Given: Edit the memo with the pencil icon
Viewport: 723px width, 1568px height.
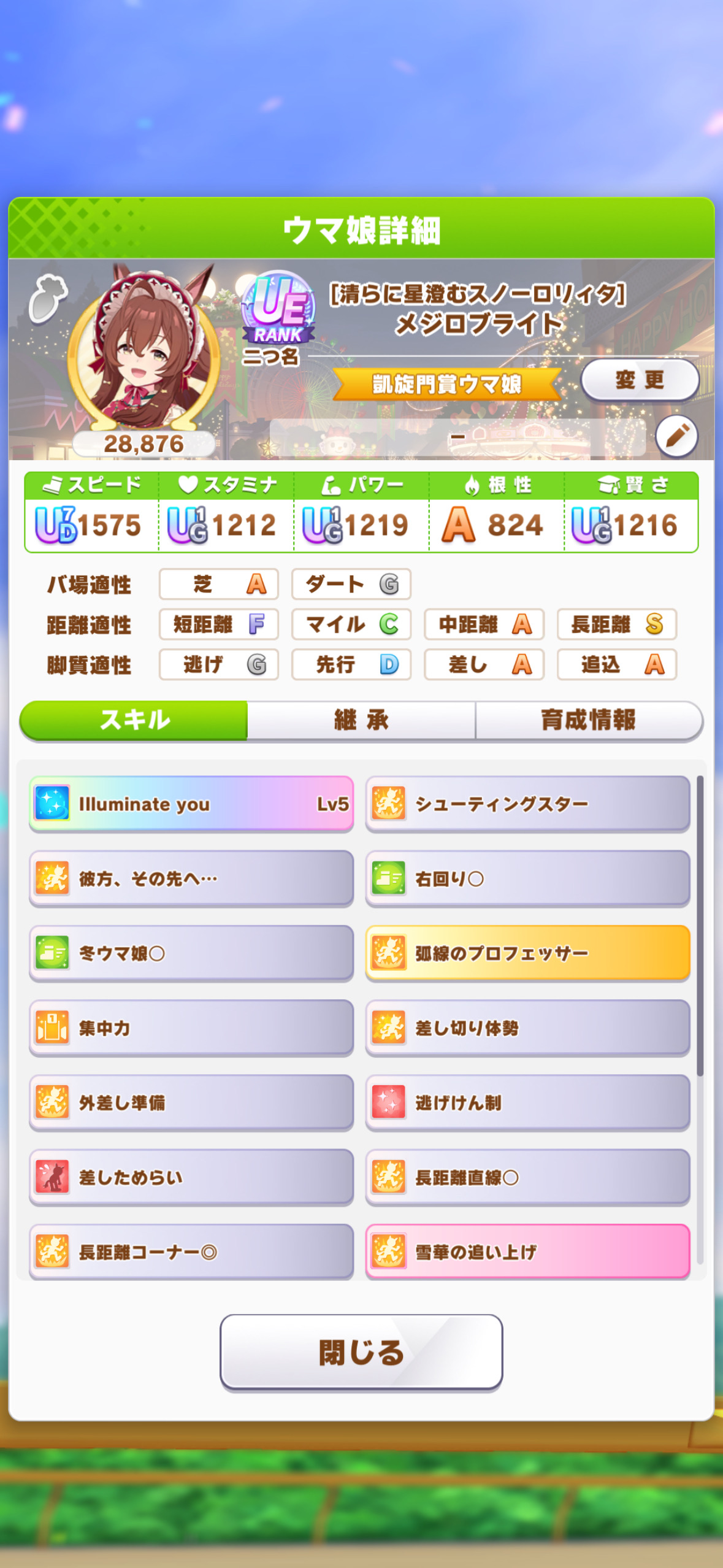Looking at the screenshot, I should [x=676, y=436].
